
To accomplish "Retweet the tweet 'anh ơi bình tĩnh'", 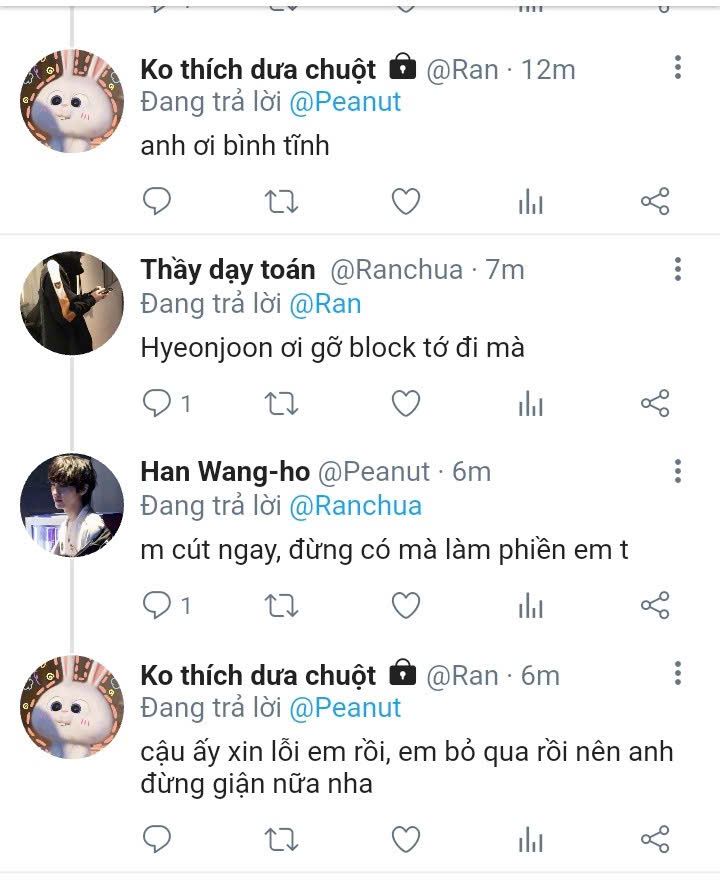I will pos(281,203).
